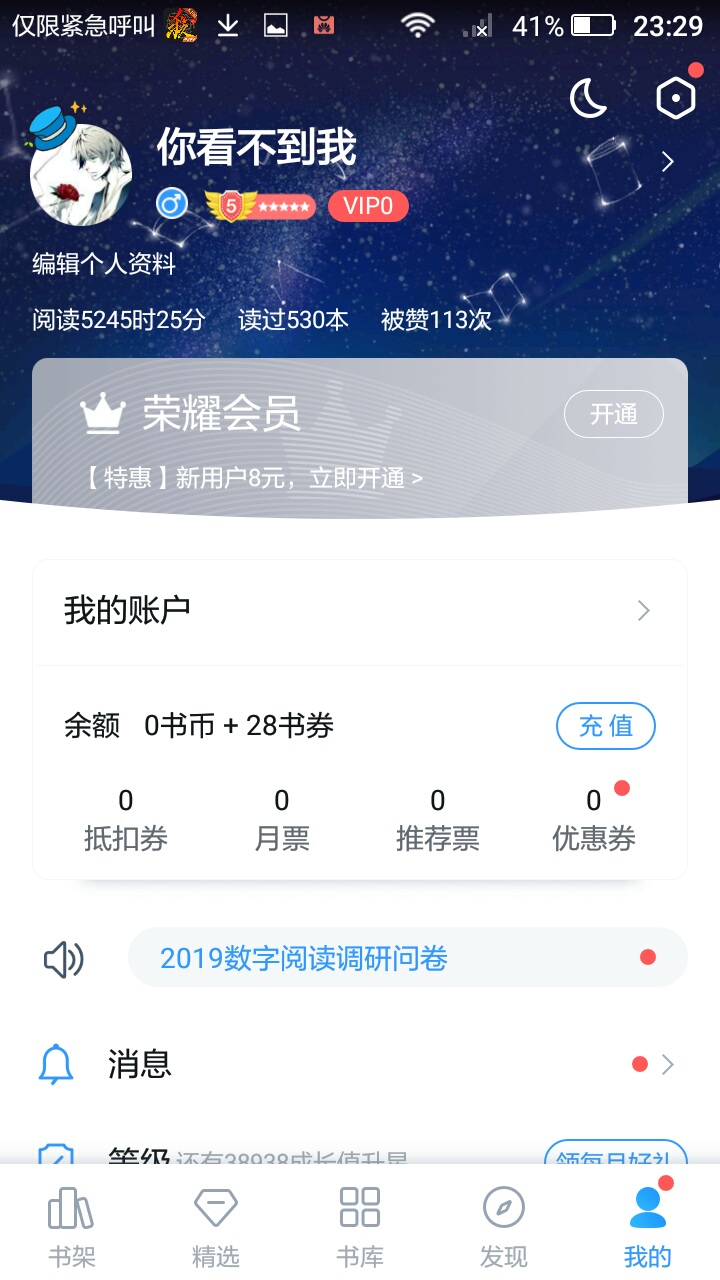Switch to the 书库 tab
Image resolution: width=720 pixels, height=1280 pixels.
[x=360, y=1224]
